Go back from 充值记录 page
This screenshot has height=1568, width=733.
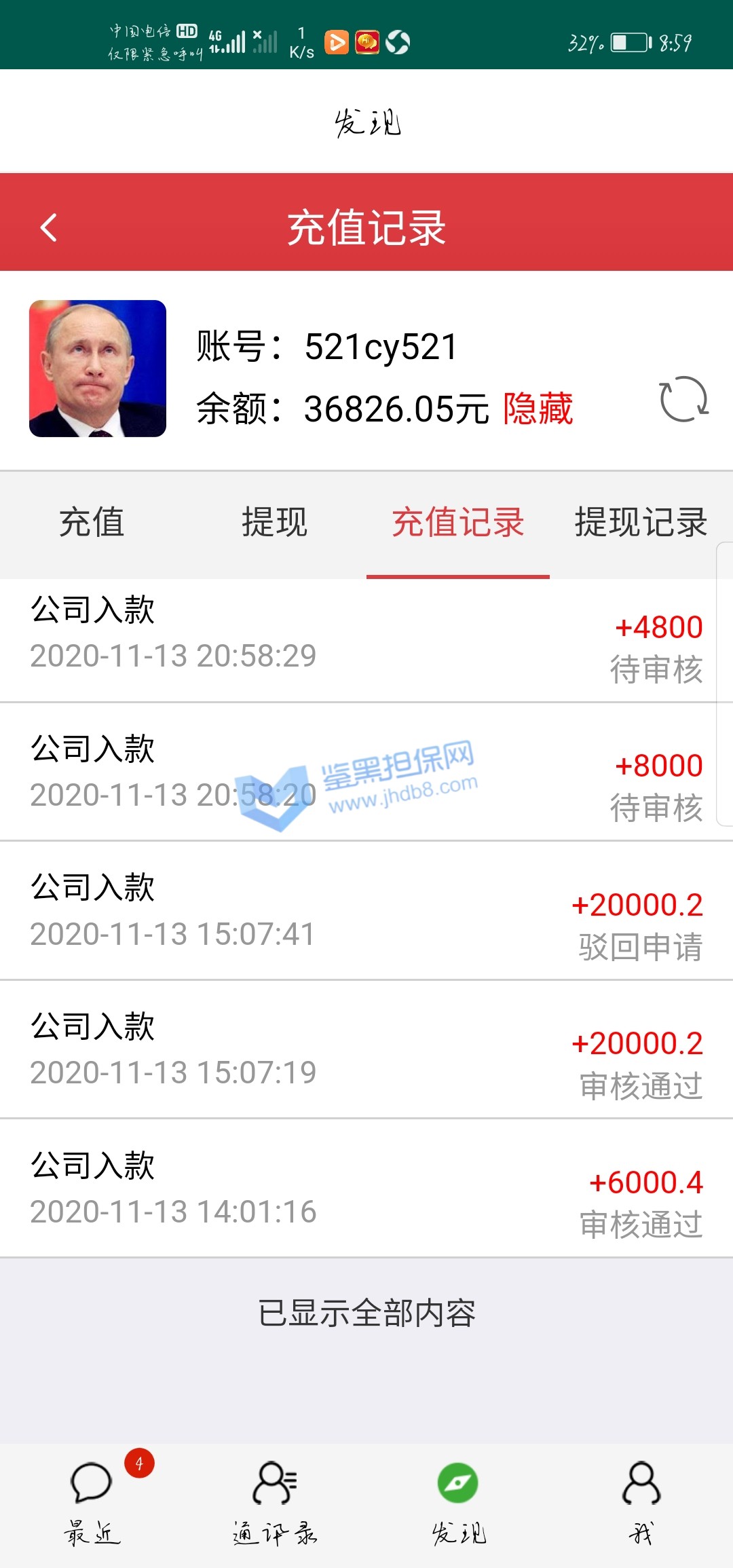pyautogui.click(x=49, y=227)
